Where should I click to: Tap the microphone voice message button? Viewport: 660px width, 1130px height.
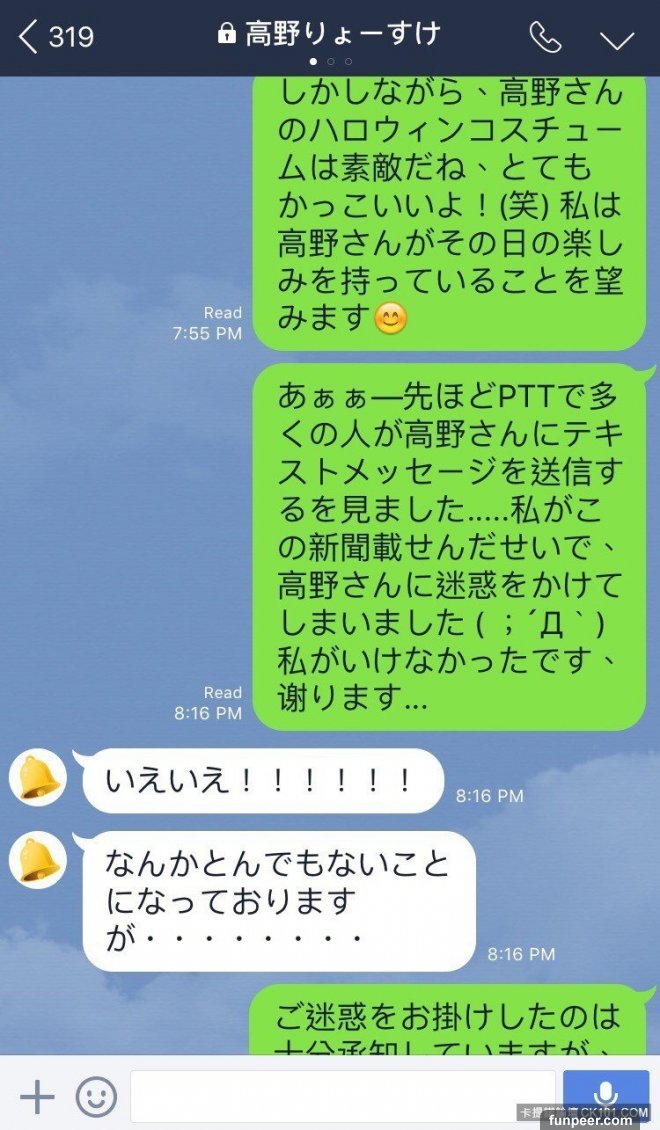(605, 1092)
